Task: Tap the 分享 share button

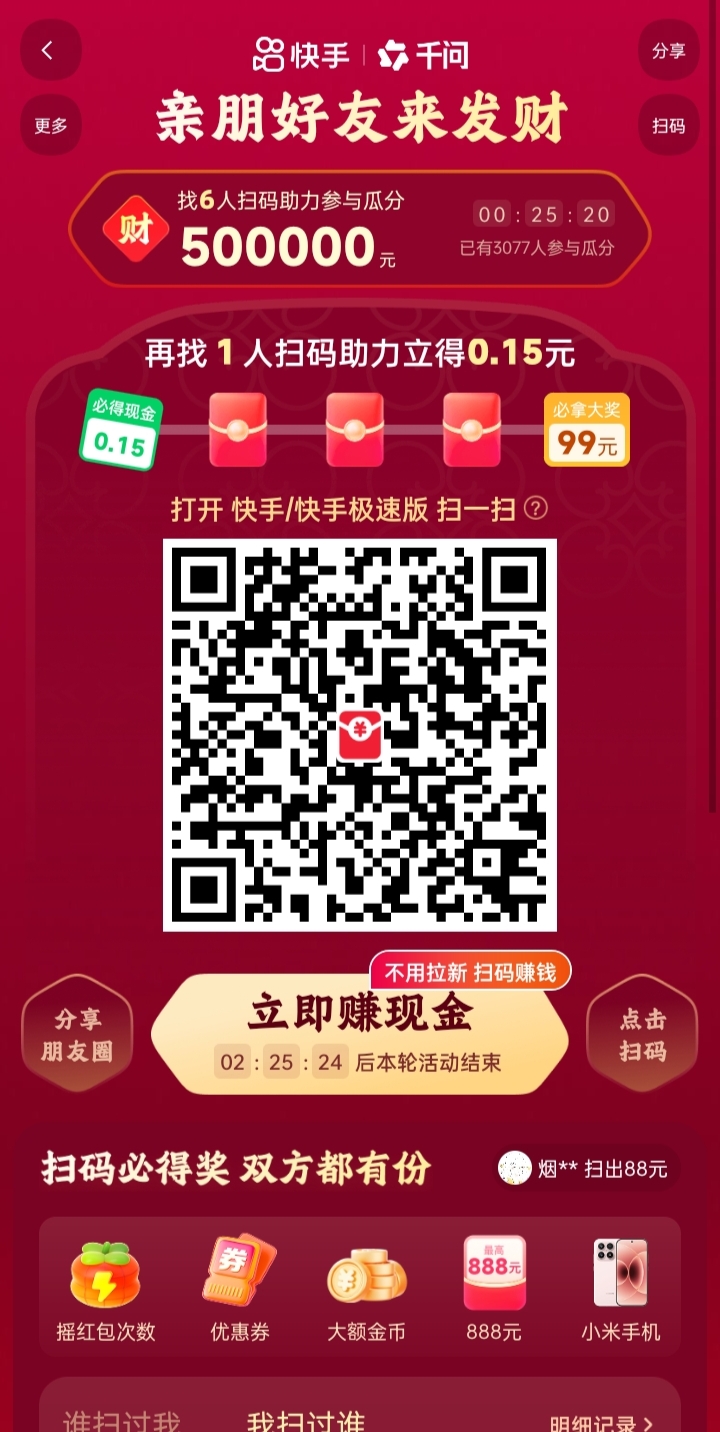Action: pyautogui.click(x=669, y=51)
